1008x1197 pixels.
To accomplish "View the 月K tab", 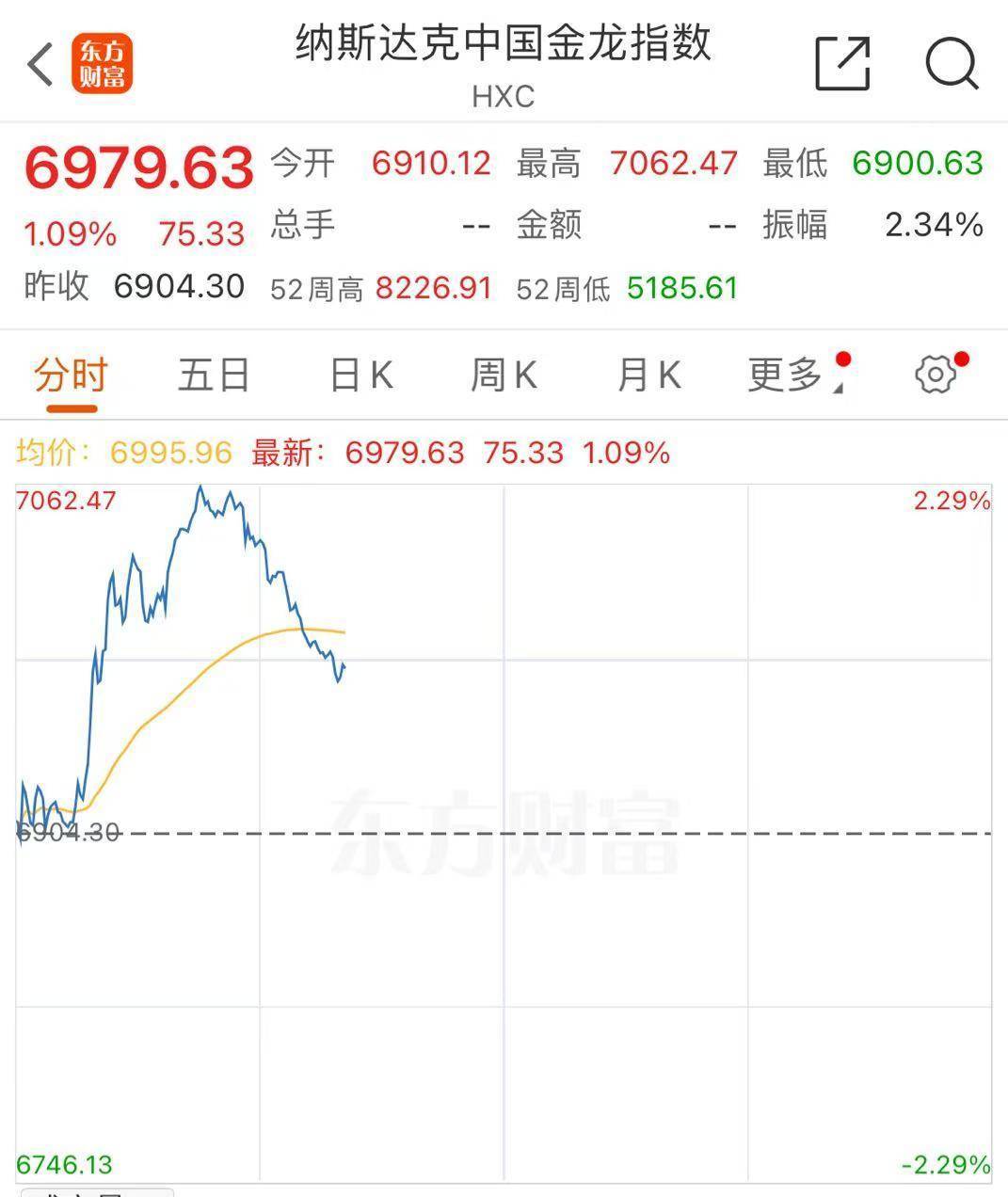I will coord(649,373).
